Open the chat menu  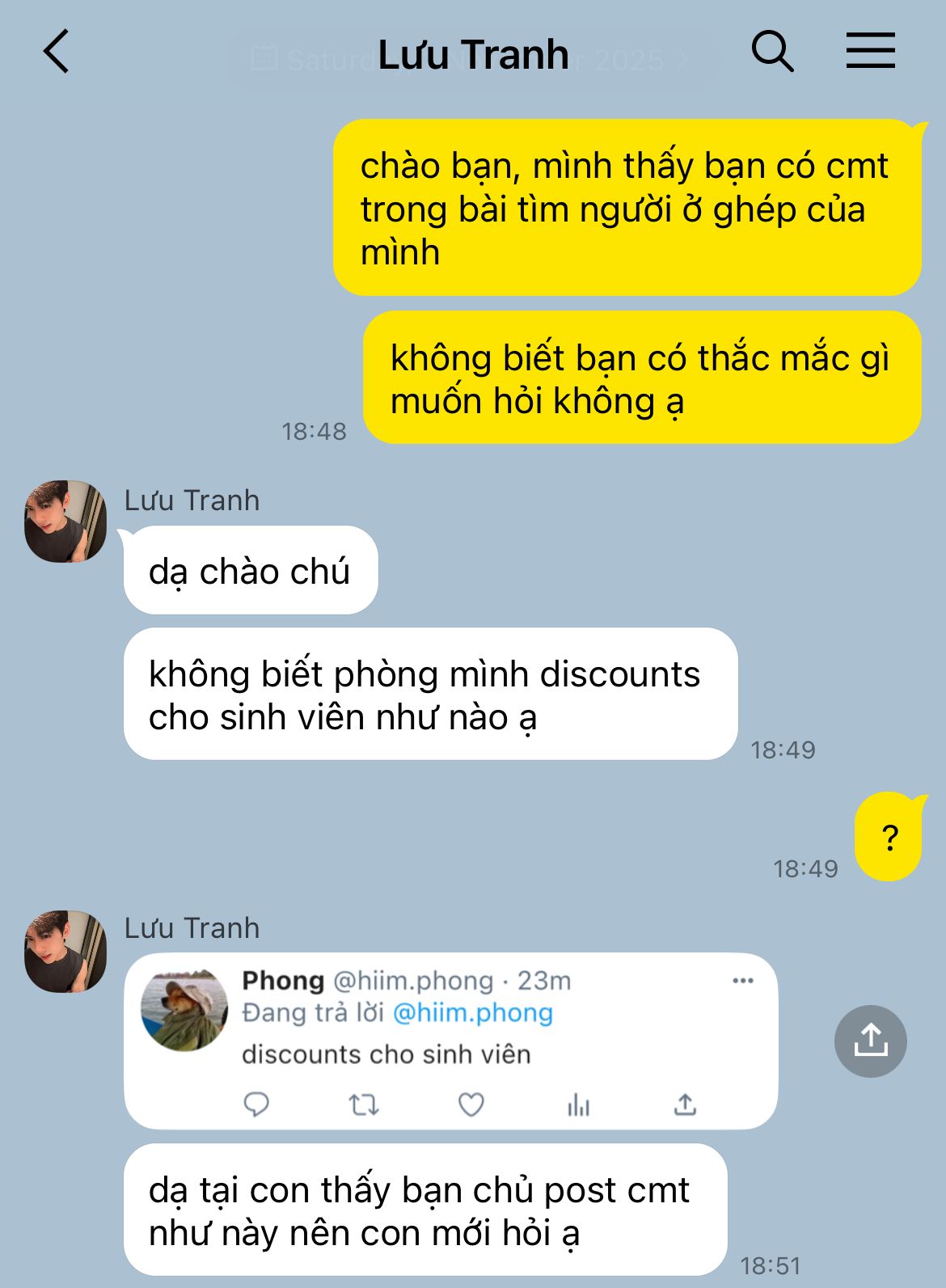pyautogui.click(x=871, y=51)
